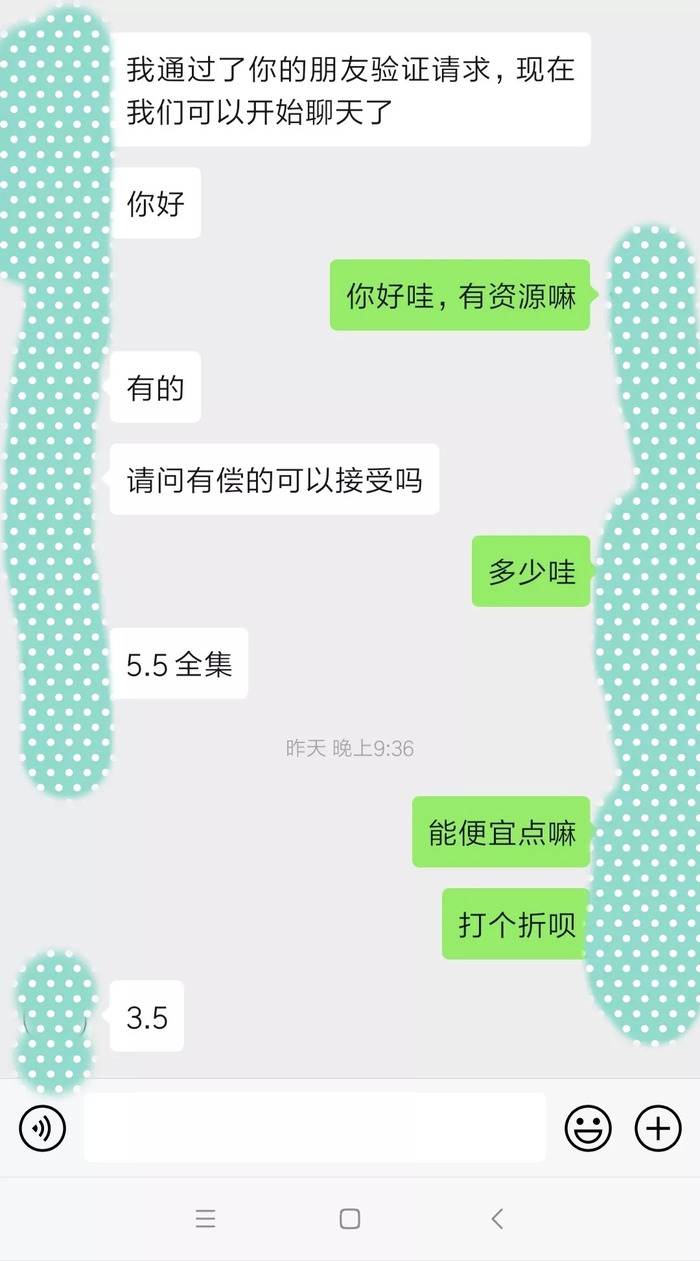The image size is (700, 1261).
Task: Go back with system back button
Action: (x=497, y=1218)
